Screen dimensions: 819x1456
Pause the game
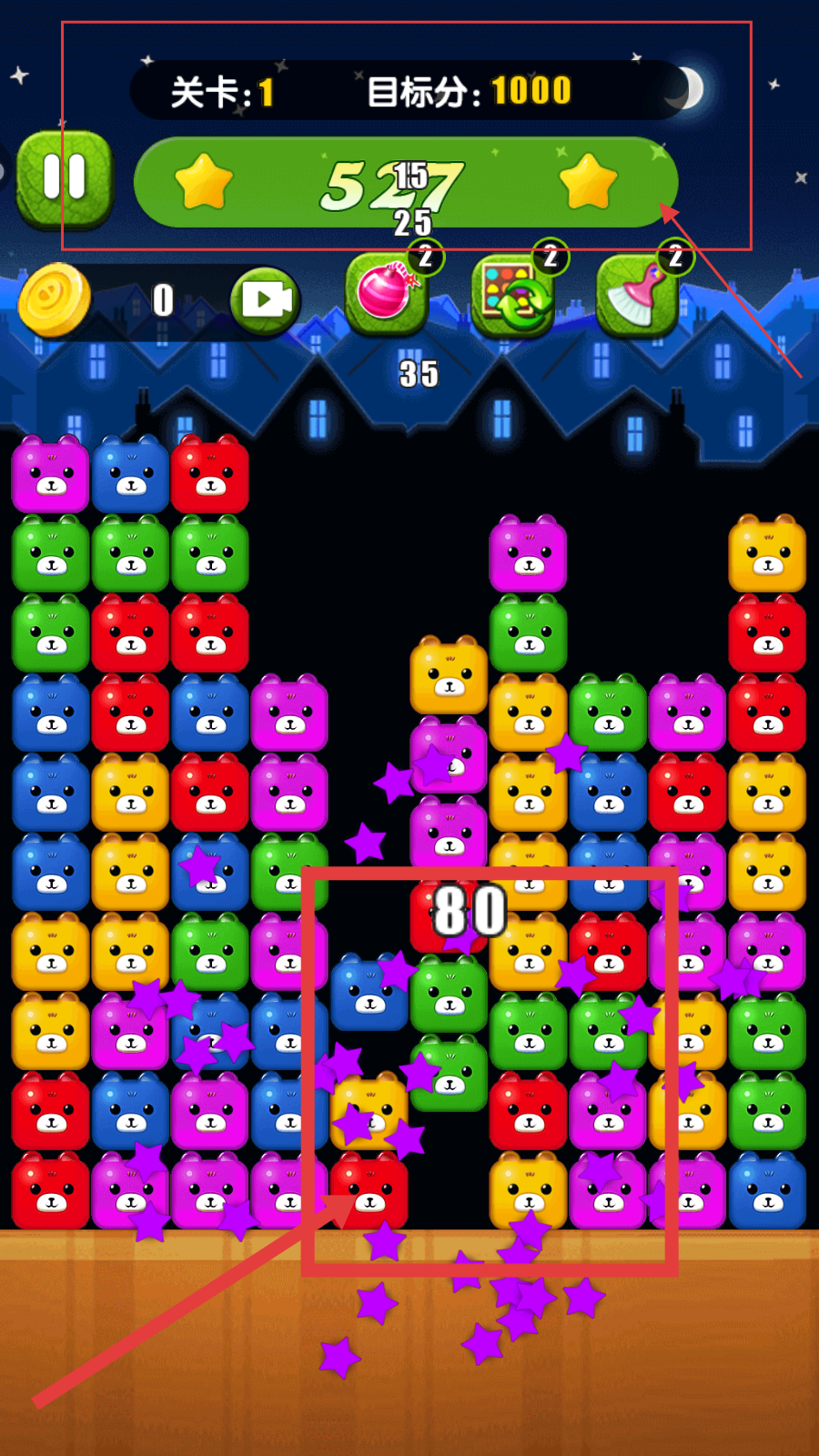click(x=64, y=177)
